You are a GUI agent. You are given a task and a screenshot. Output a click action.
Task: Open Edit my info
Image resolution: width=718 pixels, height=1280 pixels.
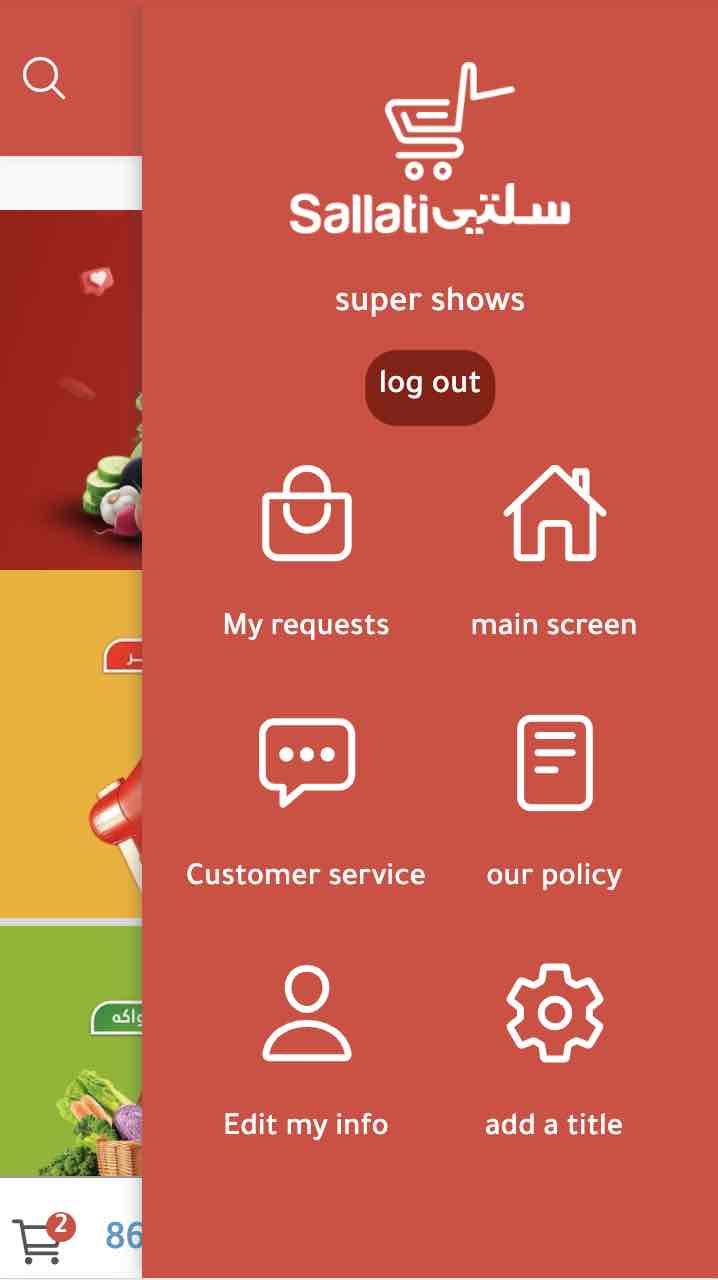(x=306, y=1050)
